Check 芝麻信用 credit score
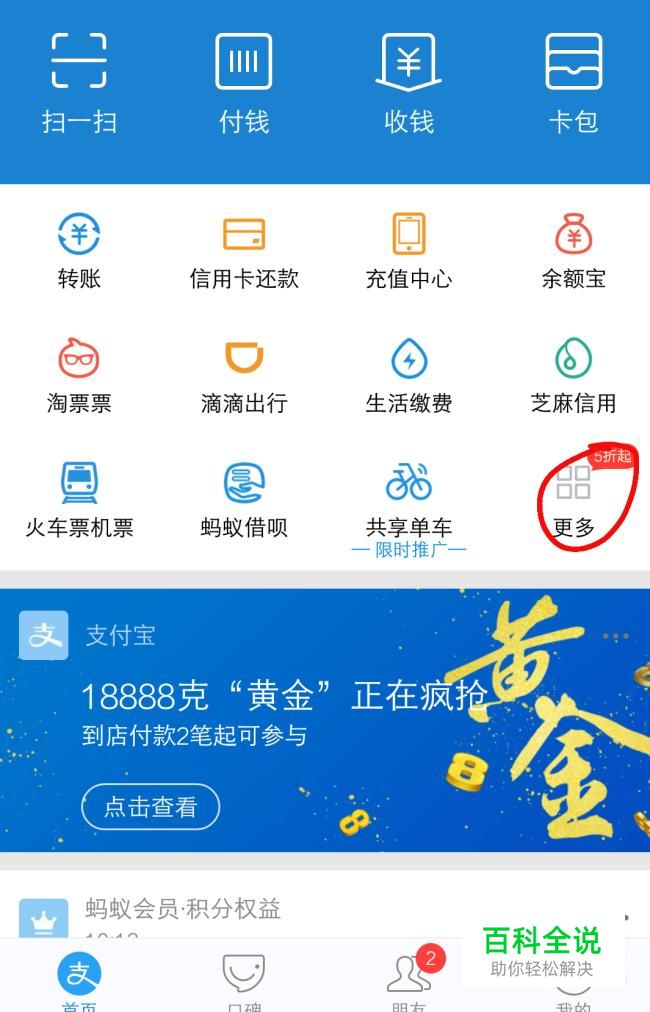 click(x=573, y=375)
